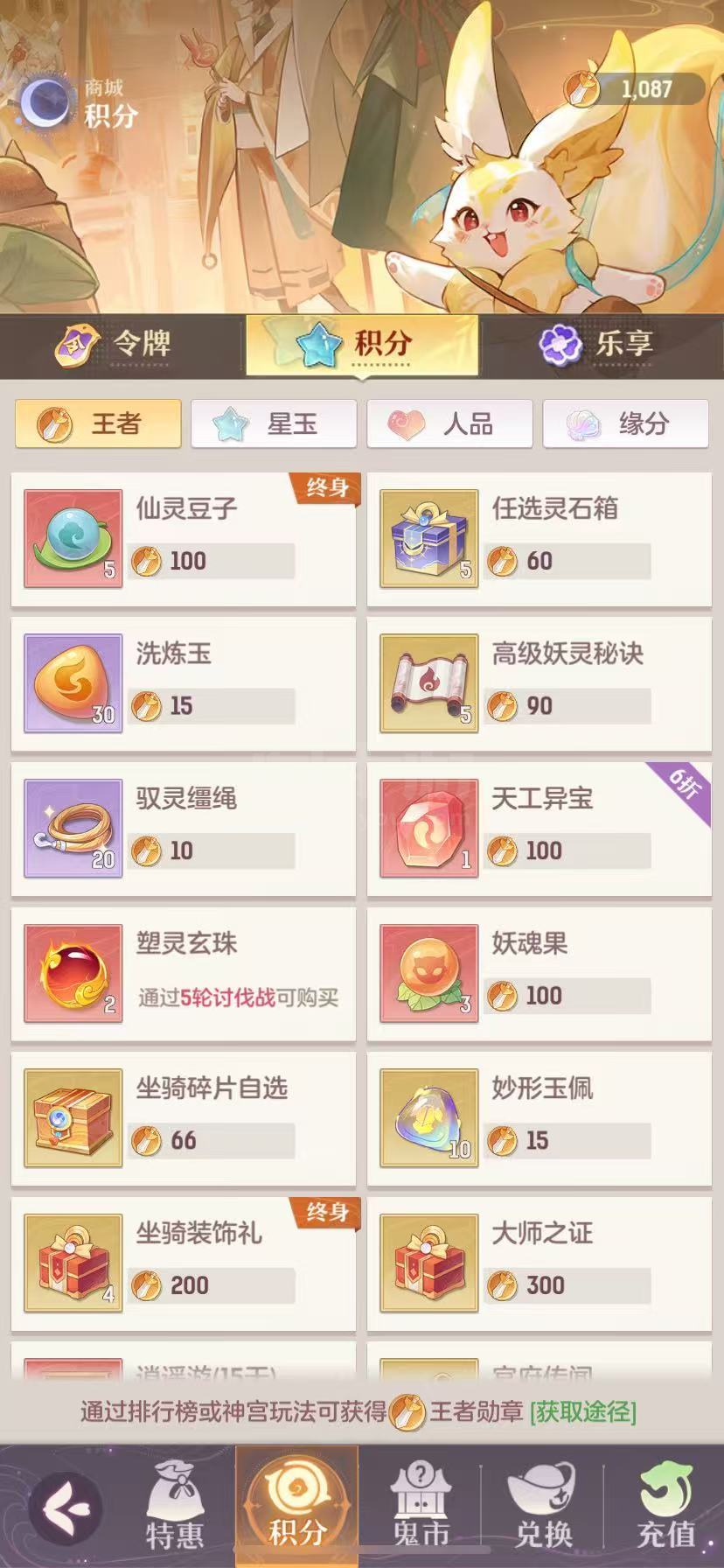Open the 仙灵豆子 item card
The width and height of the screenshot is (724, 1568).
(x=183, y=539)
